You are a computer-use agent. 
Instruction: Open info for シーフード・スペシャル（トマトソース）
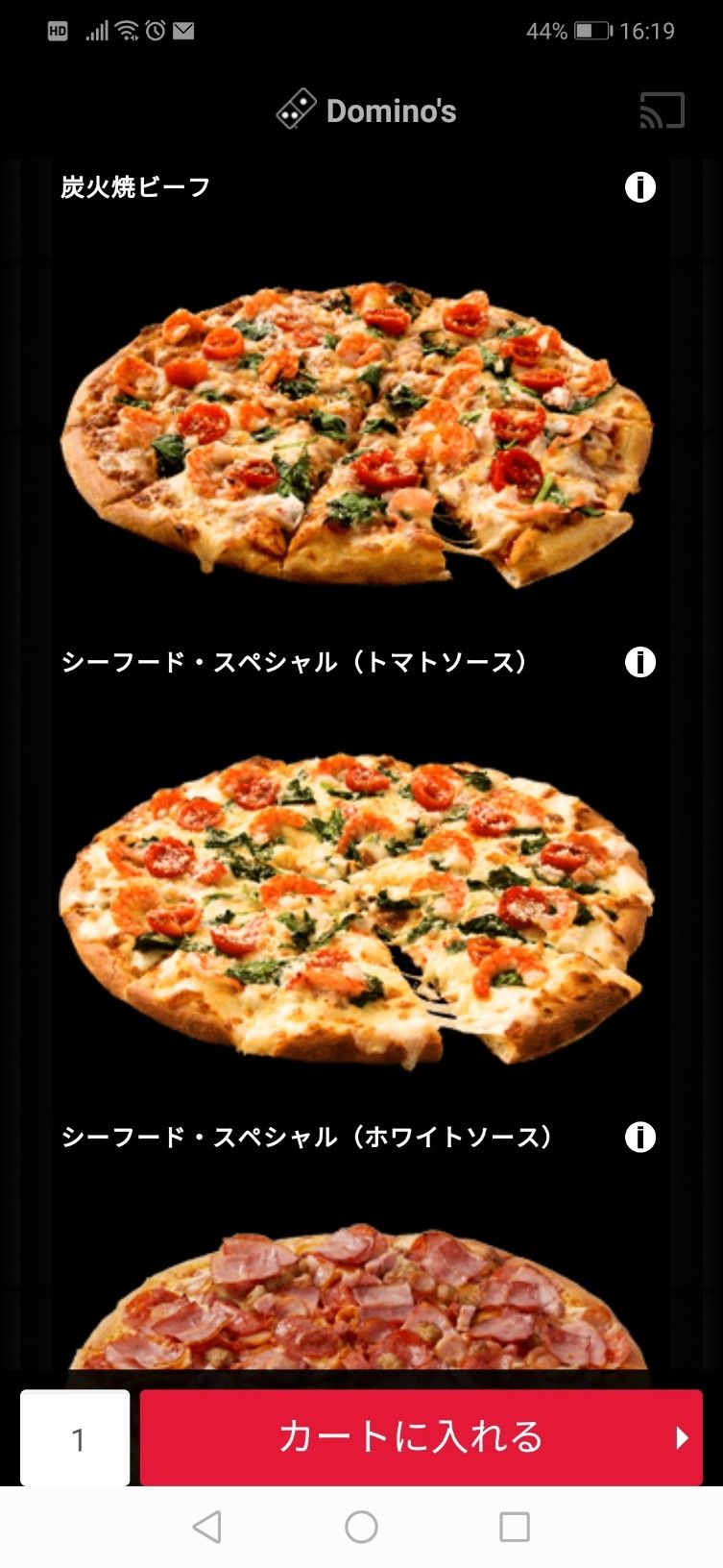[x=639, y=662]
